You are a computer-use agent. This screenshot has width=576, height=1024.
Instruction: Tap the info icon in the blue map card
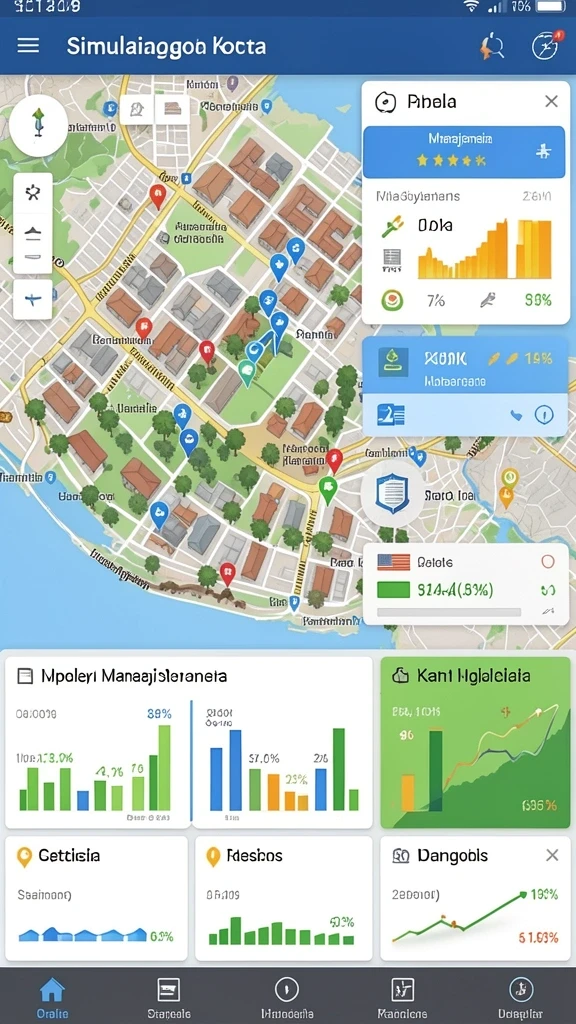(544, 414)
